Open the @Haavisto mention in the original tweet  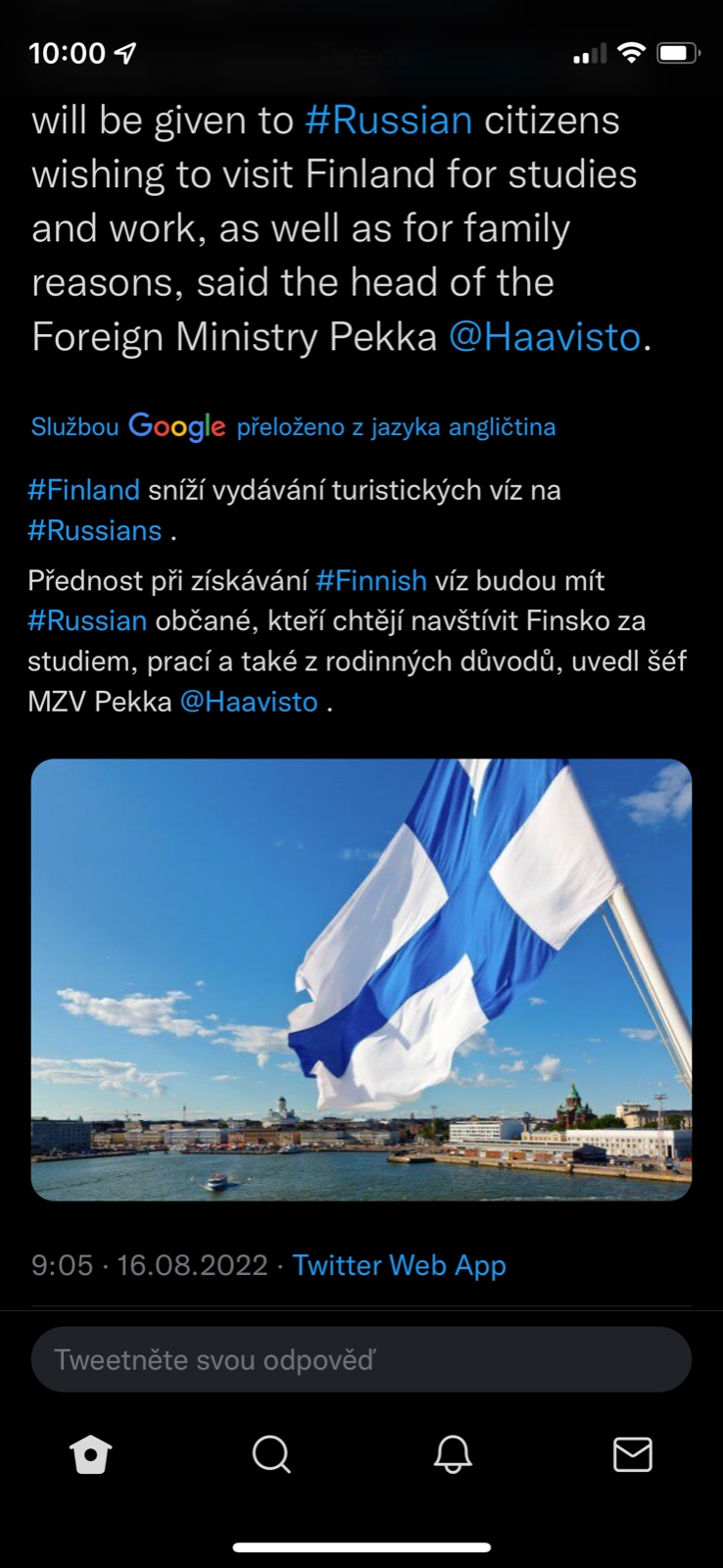pyautogui.click(x=544, y=337)
